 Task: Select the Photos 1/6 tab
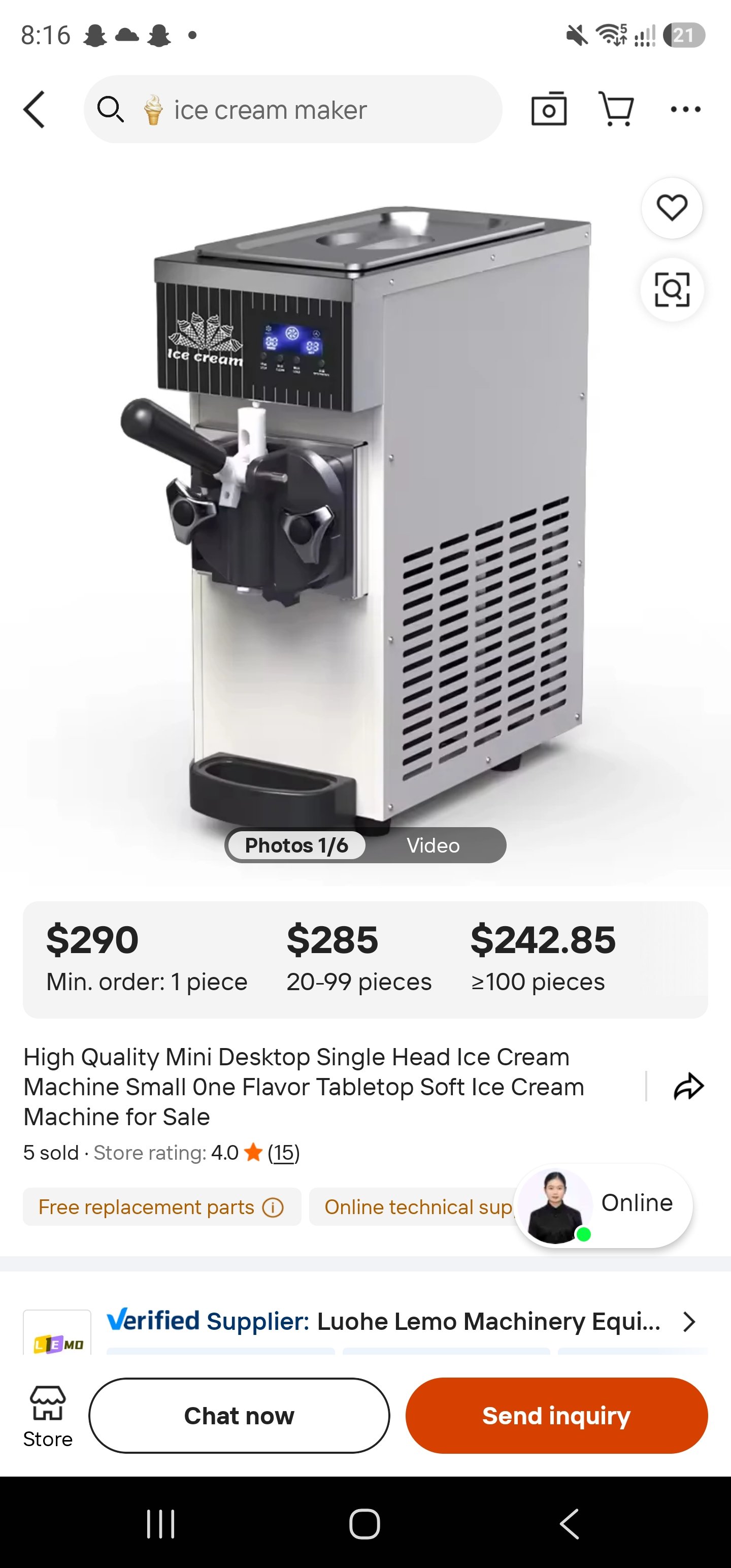click(296, 845)
